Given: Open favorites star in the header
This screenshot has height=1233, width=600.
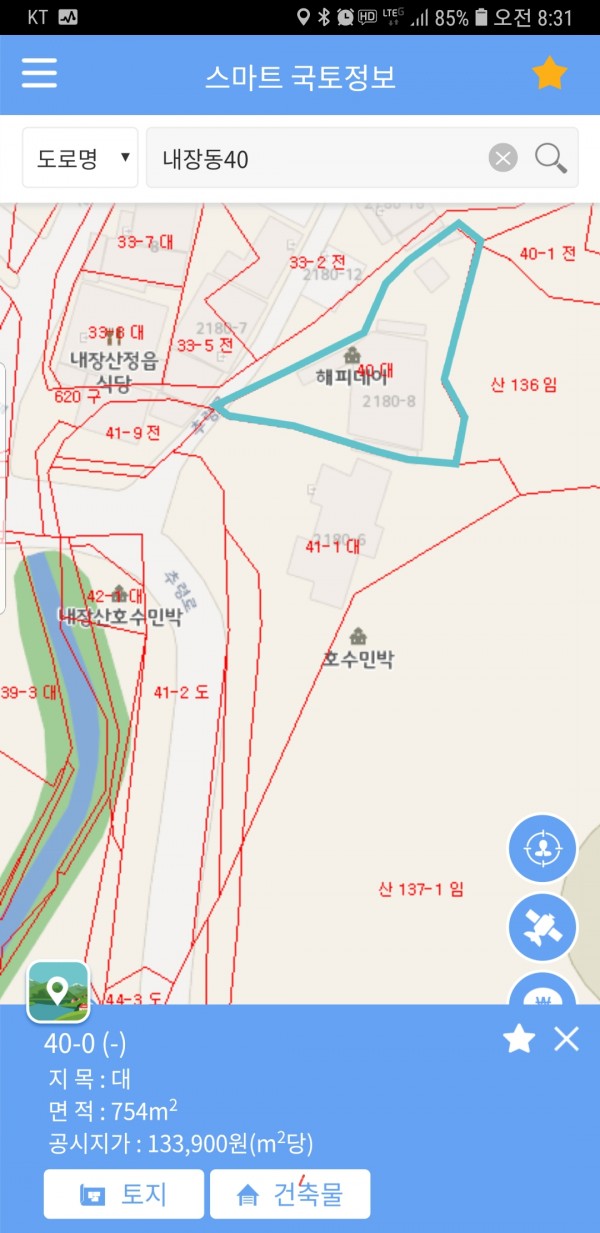Looking at the screenshot, I should 549,74.
